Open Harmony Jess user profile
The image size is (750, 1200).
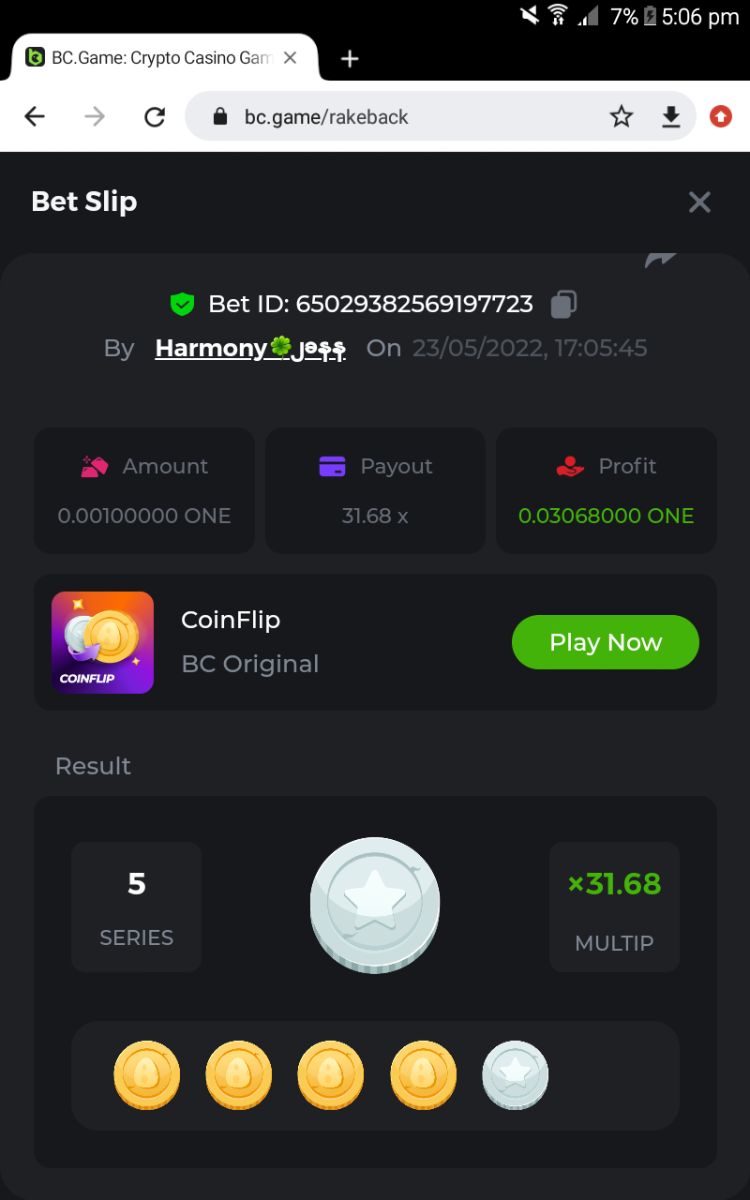(x=250, y=348)
